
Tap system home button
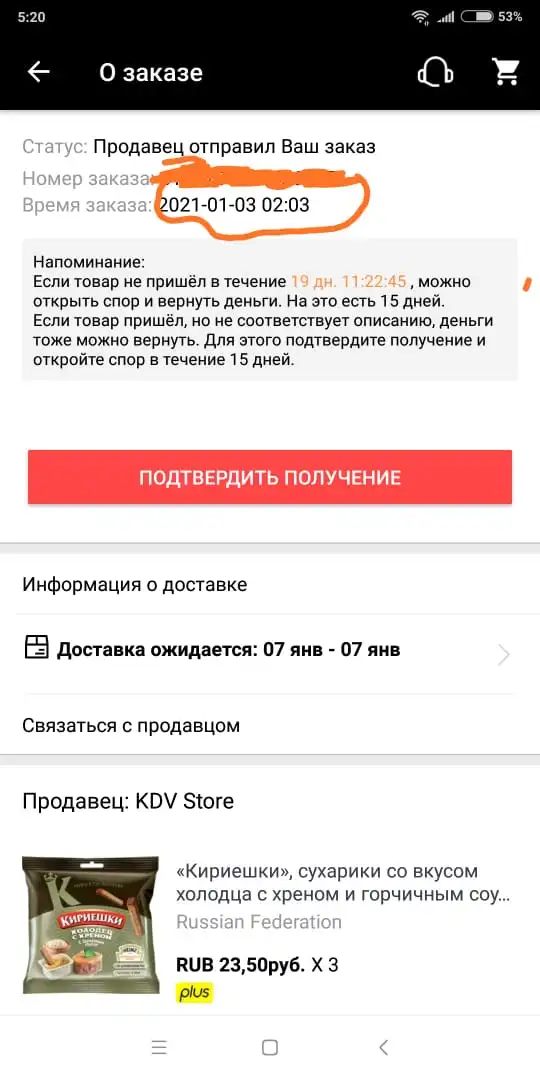[270, 1048]
